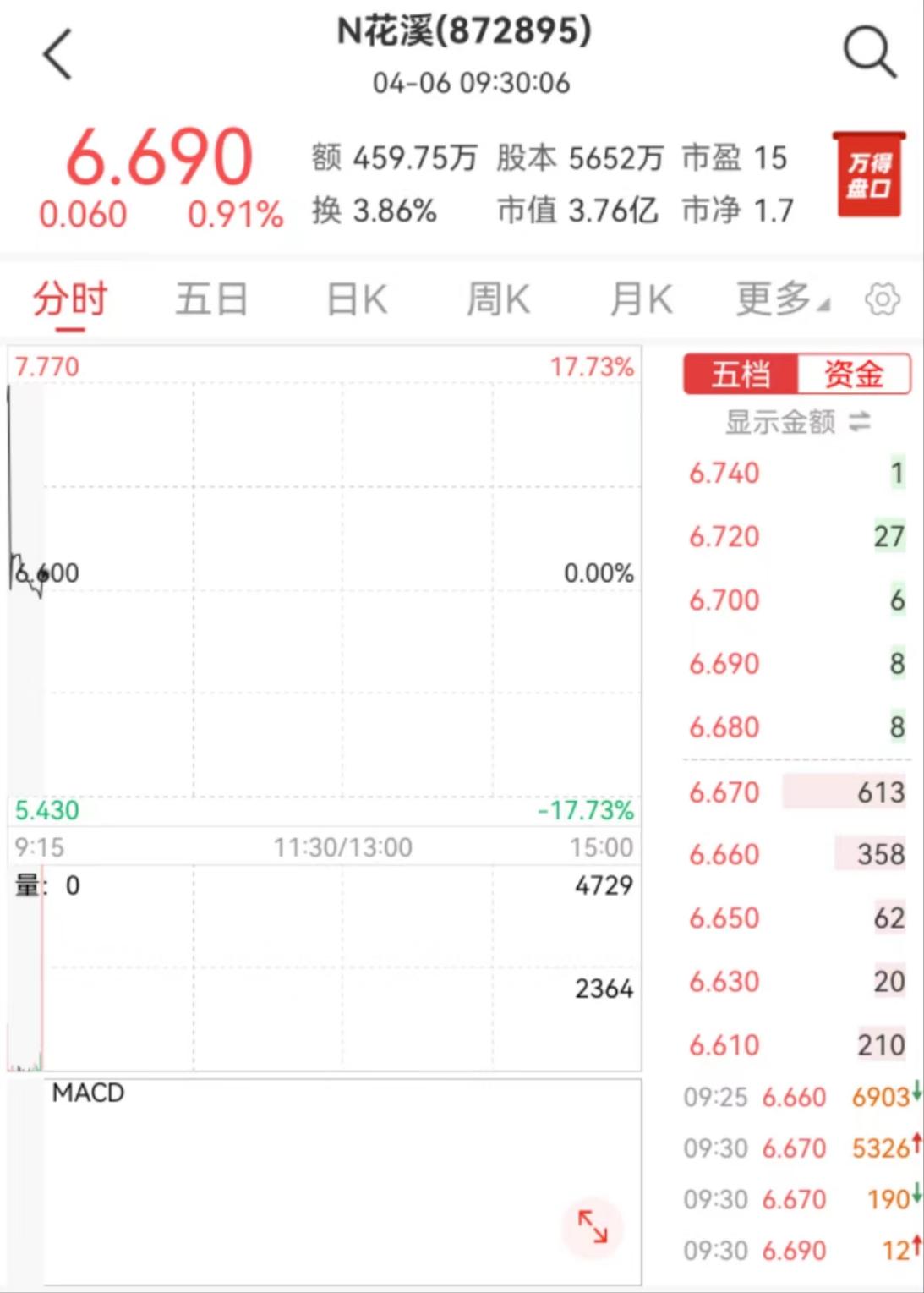Show the 月K monthly chart
The width and height of the screenshot is (924, 1293).
641,299
